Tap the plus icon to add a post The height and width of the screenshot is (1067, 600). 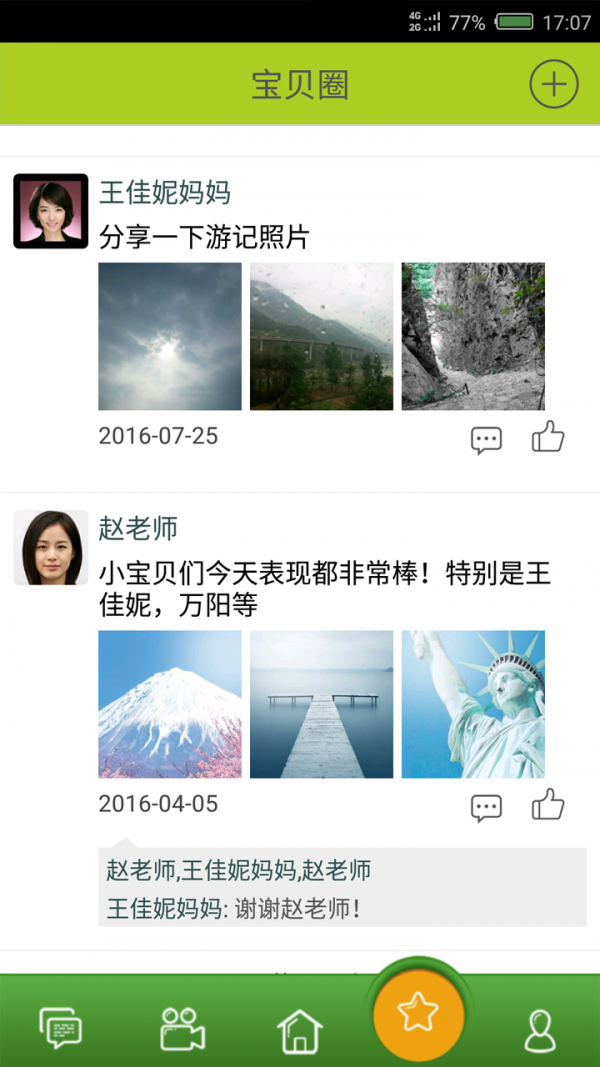(x=553, y=85)
